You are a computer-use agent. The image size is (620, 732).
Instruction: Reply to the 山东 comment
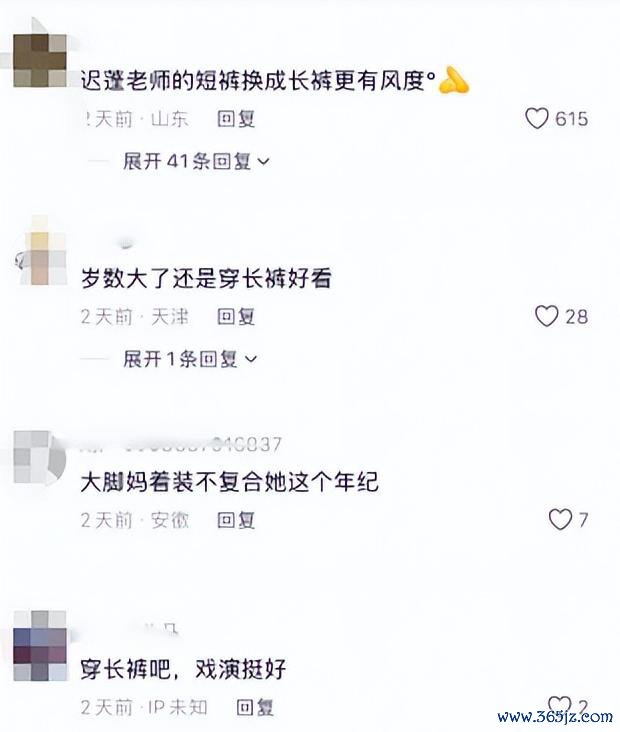pyautogui.click(x=236, y=119)
